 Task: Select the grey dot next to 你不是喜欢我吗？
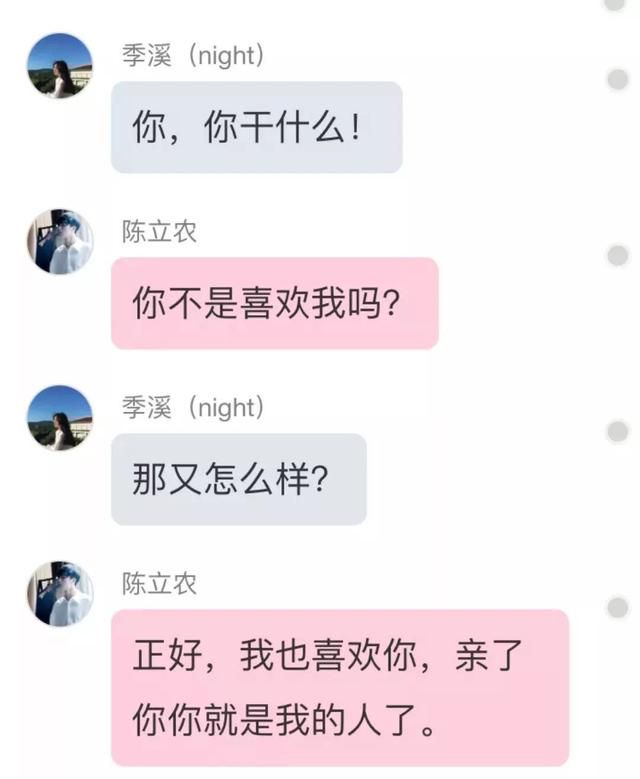[618, 256]
